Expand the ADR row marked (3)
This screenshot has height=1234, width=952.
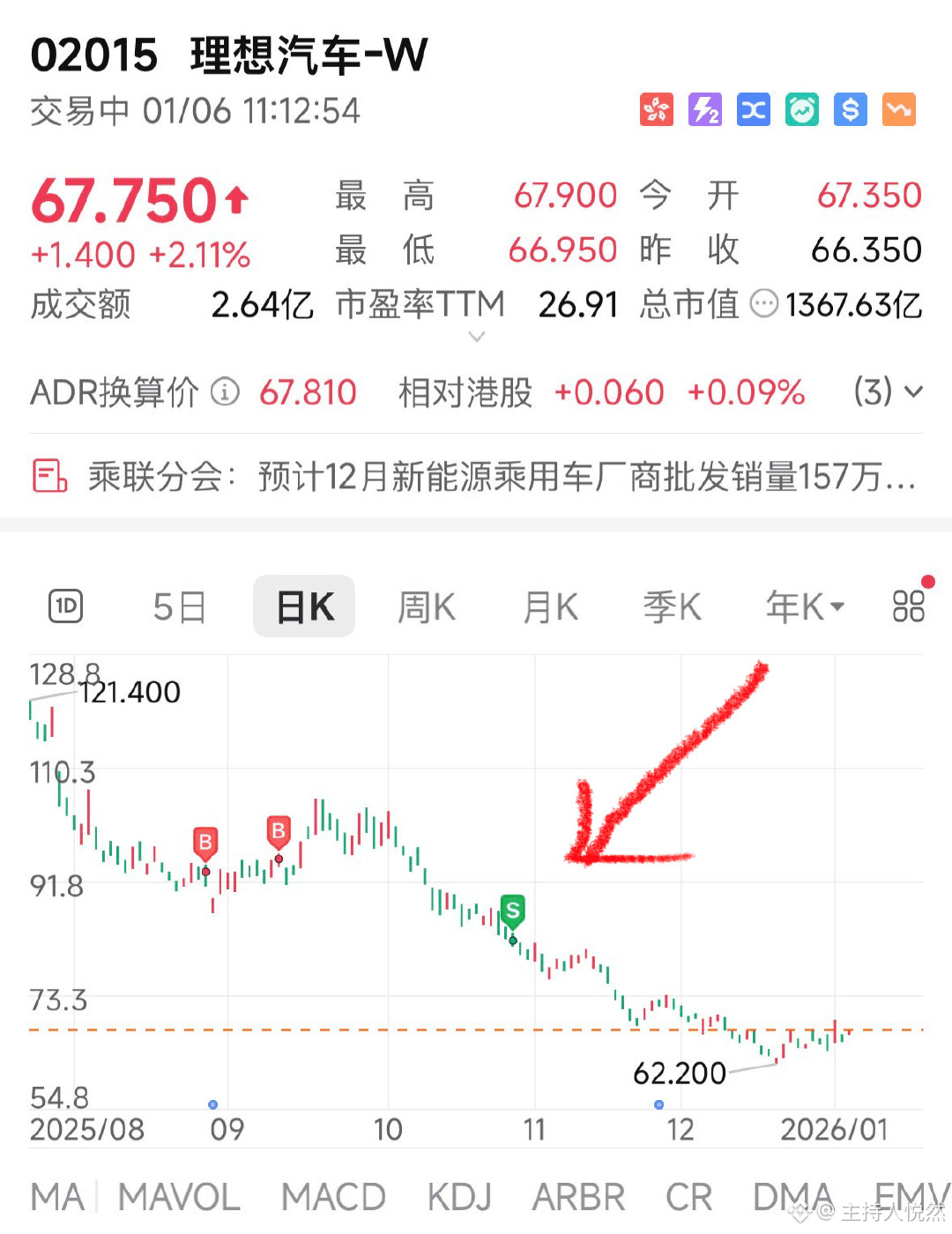pyautogui.click(x=889, y=392)
